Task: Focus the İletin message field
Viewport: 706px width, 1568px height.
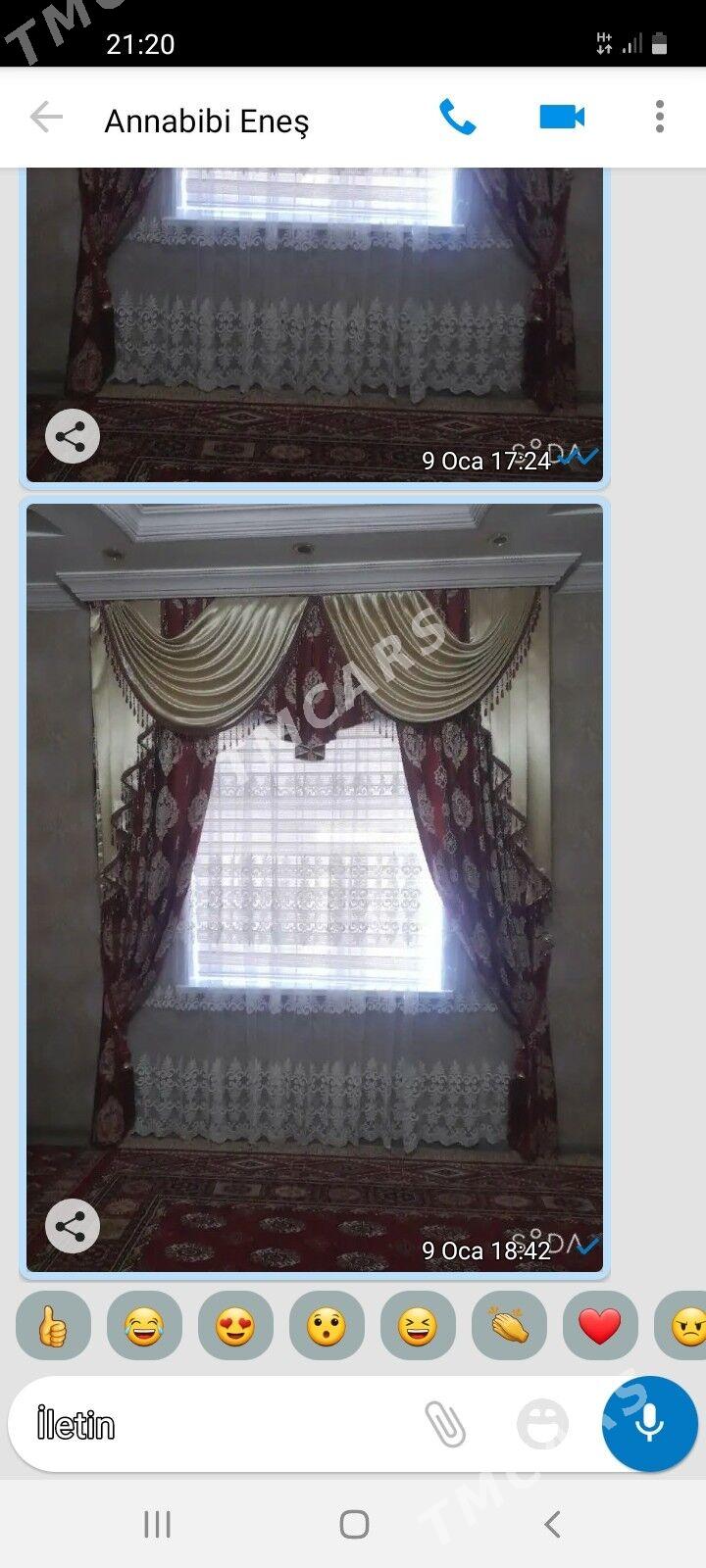Action: point(216,1424)
